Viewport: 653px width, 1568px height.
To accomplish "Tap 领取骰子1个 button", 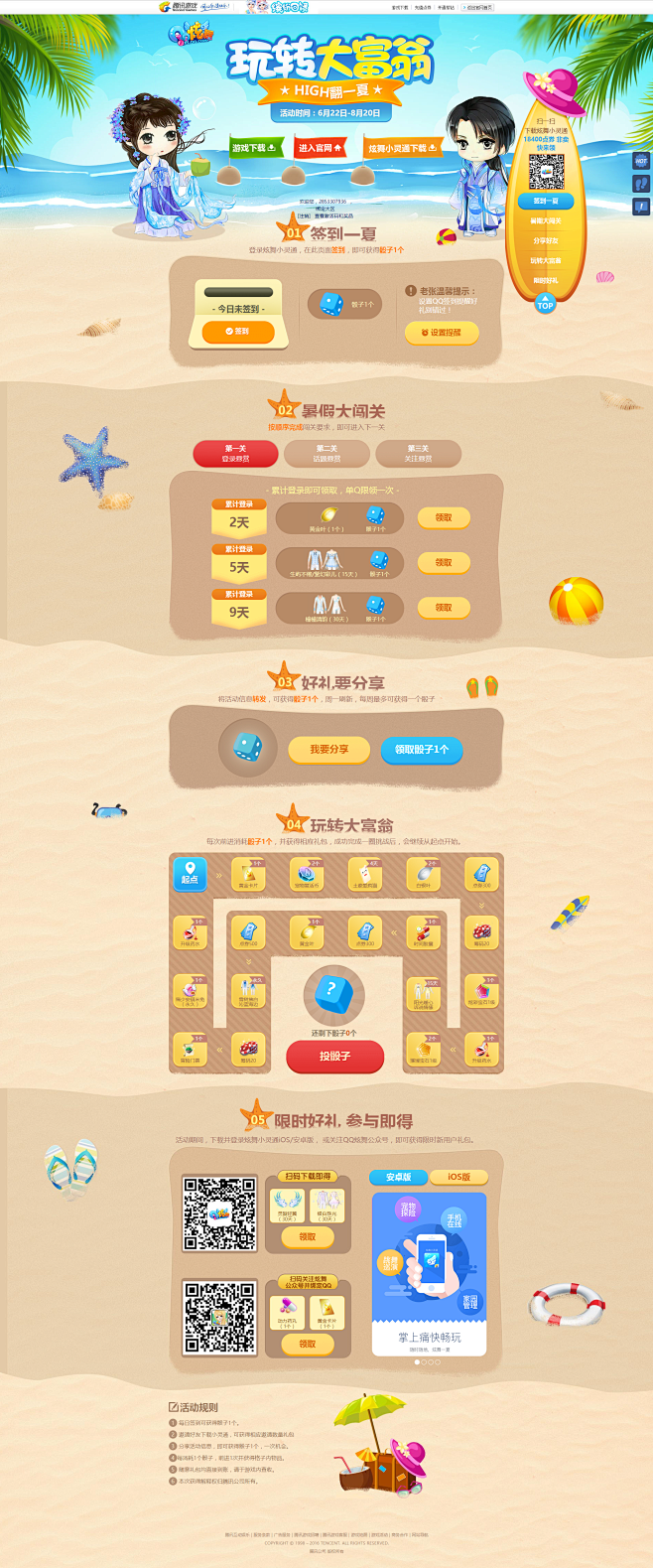I will tap(422, 750).
